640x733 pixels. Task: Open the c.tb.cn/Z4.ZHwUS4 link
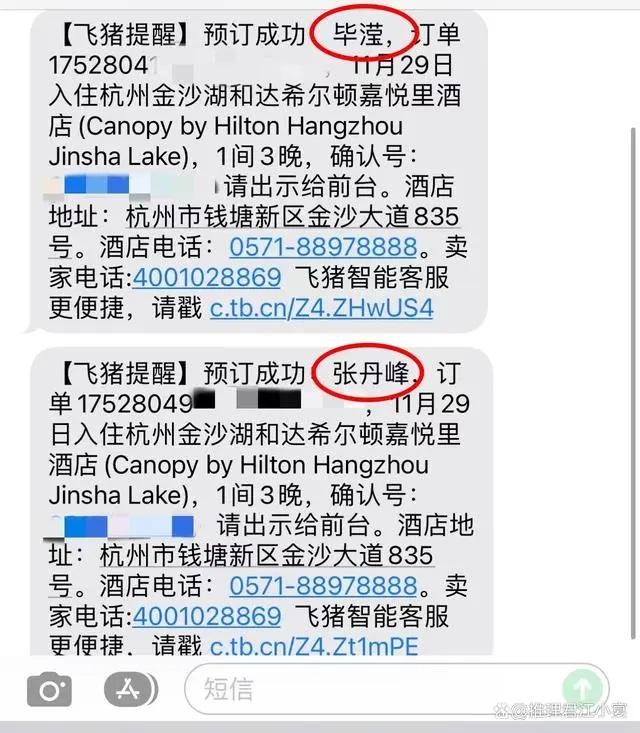pyautogui.click(x=321, y=307)
